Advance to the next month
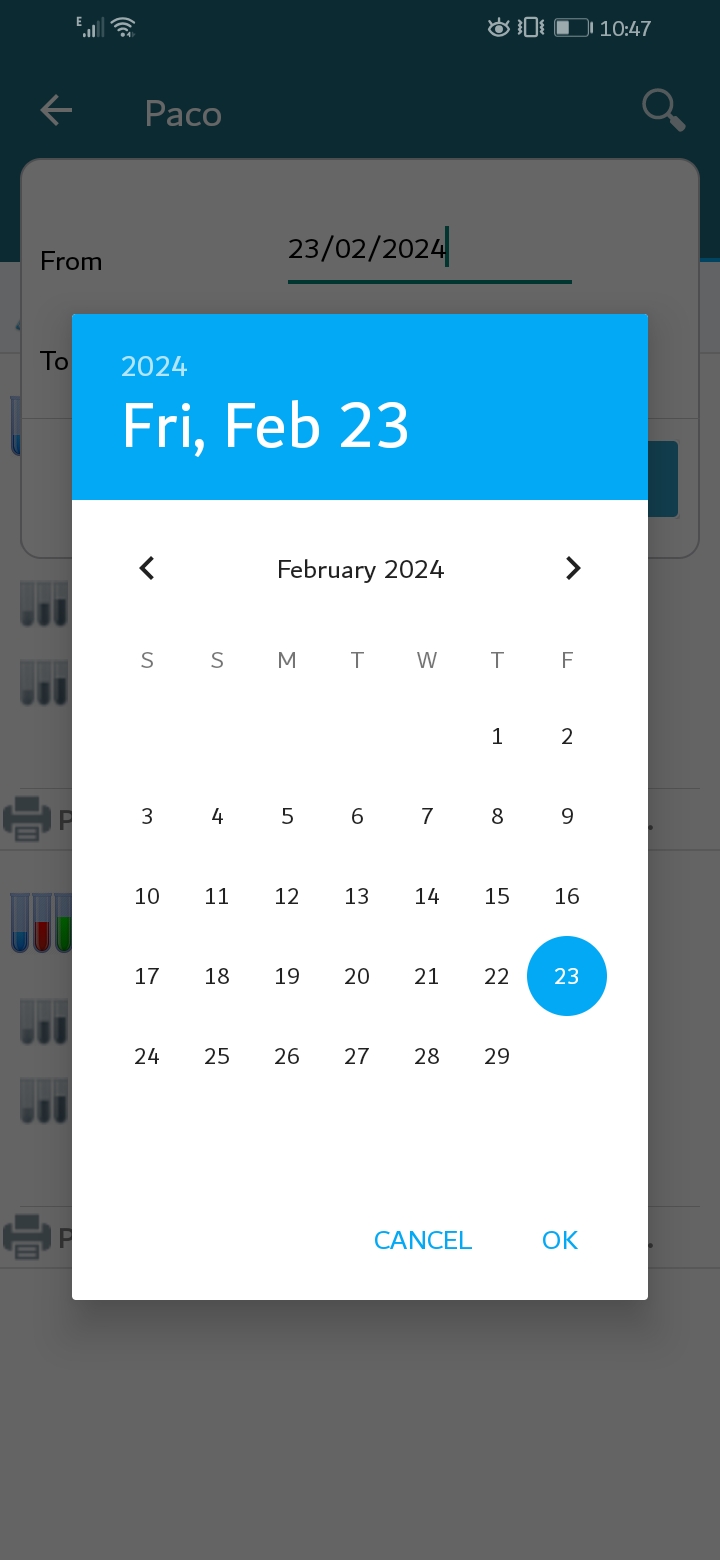This screenshot has height=1560, width=720. click(x=572, y=568)
